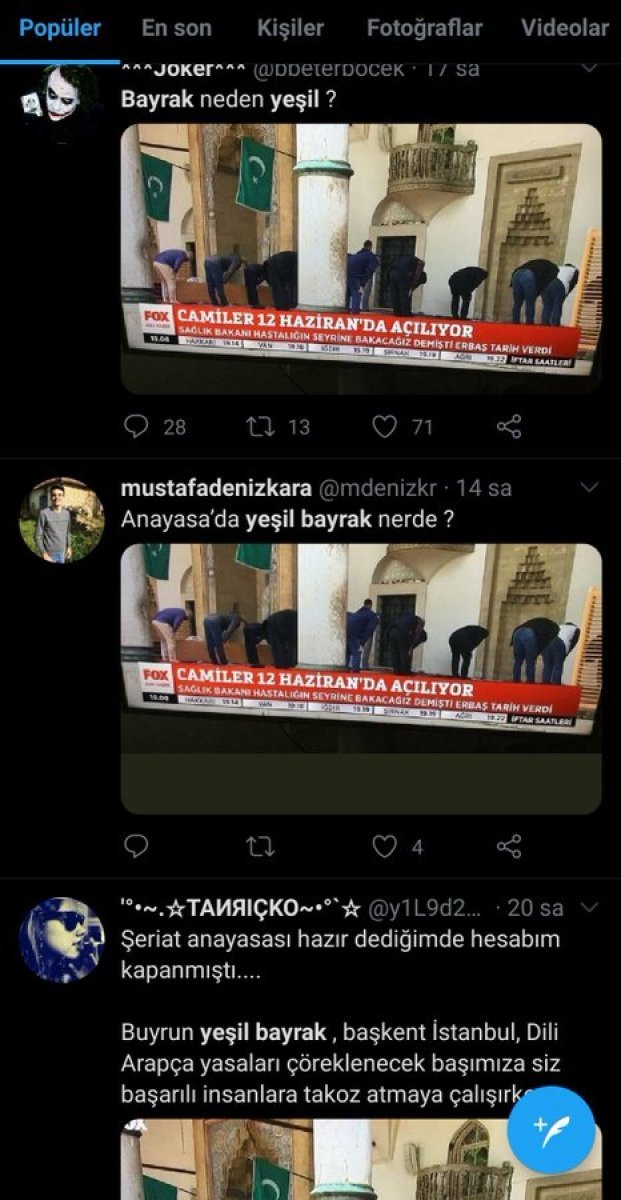621x1200 pixels.
Task: Open the image in the Joker tweet
Action: tap(361, 258)
